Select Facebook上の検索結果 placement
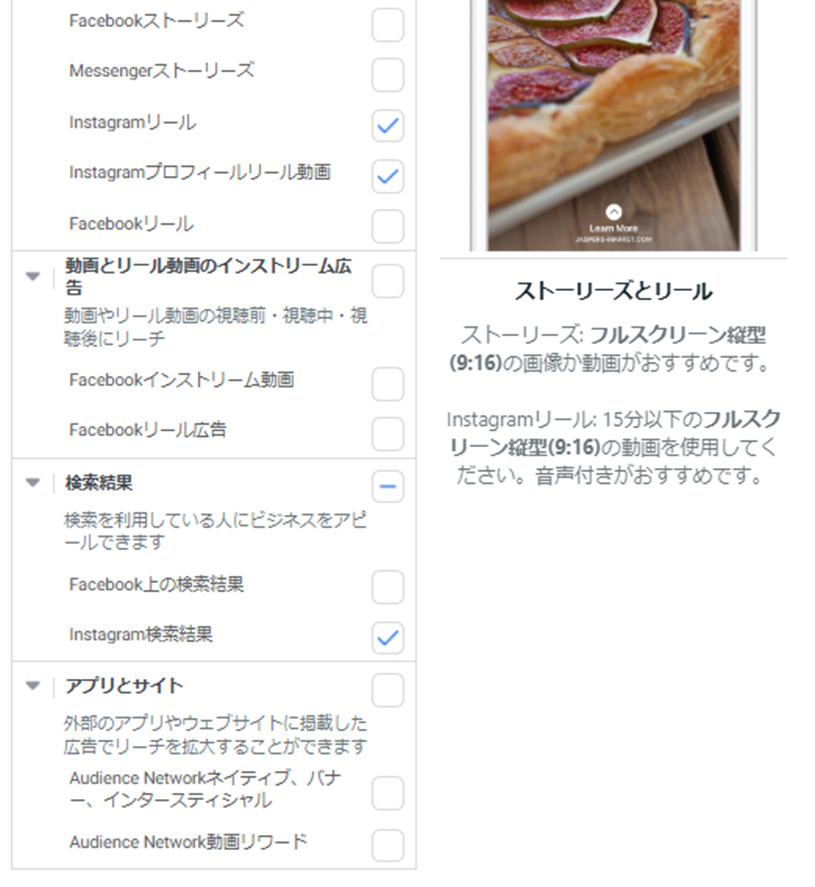815x887 pixels. tap(388, 587)
